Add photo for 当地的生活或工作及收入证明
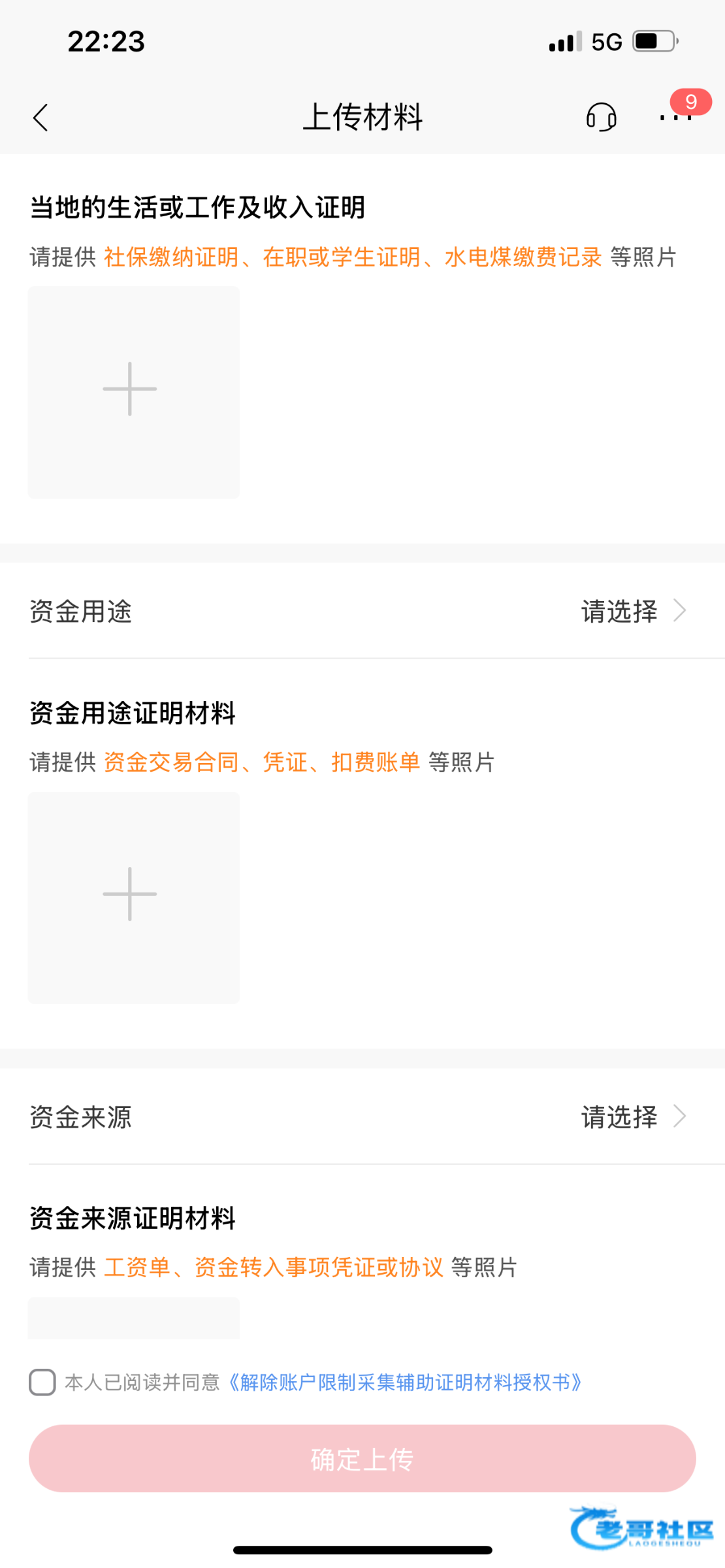 coord(133,392)
